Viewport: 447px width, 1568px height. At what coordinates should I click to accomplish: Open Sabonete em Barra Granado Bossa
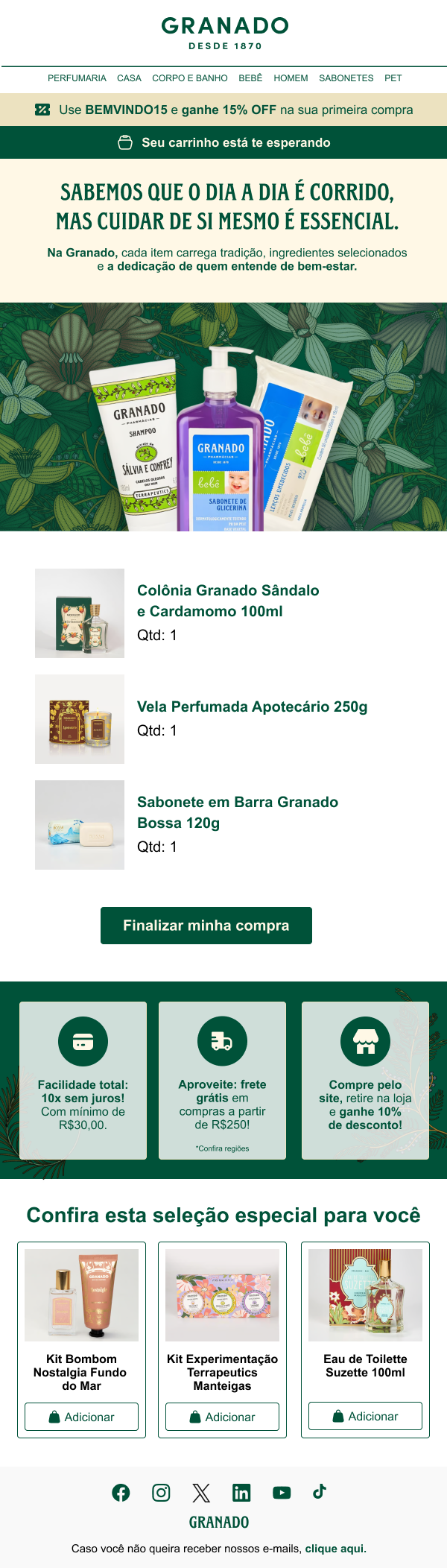tap(237, 812)
